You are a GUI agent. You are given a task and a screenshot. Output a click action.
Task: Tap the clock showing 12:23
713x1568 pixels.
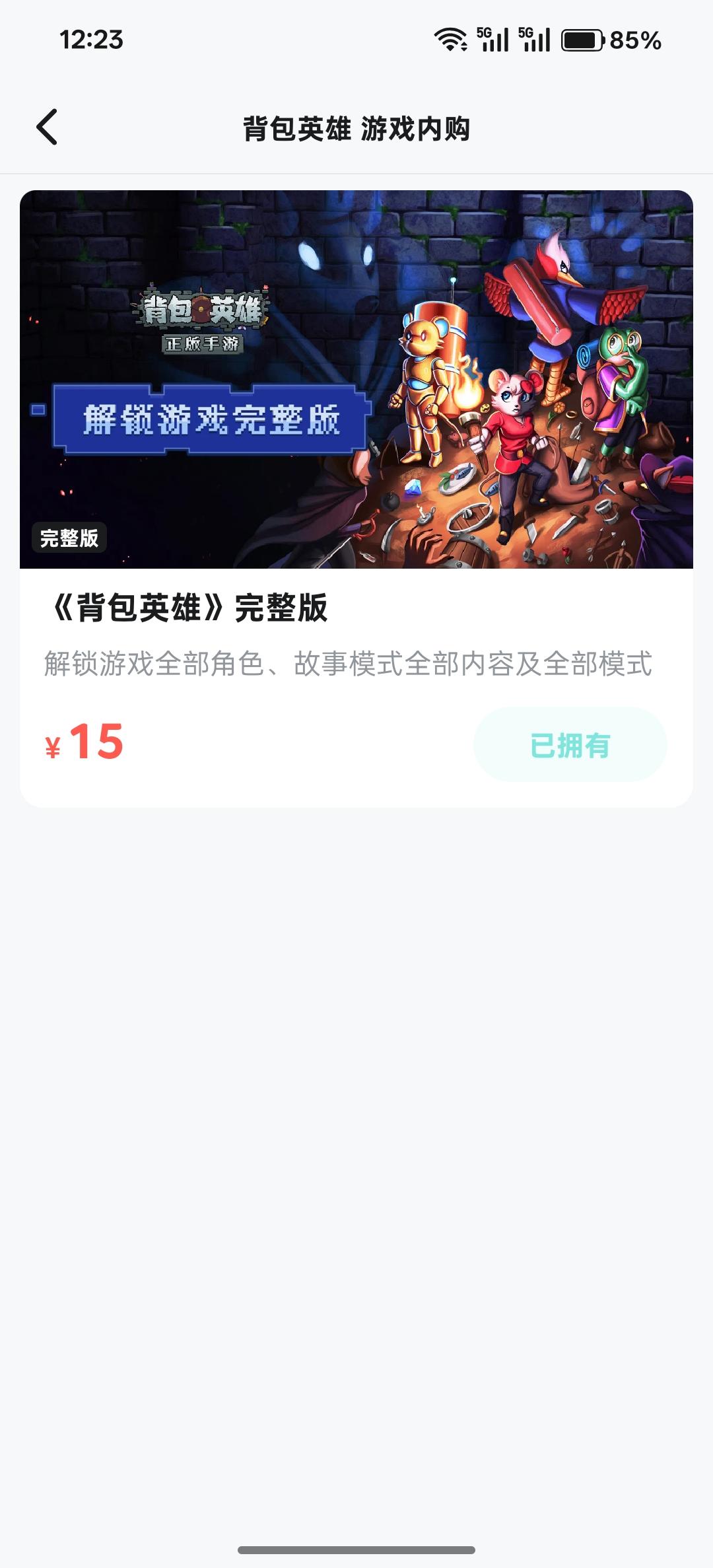click(92, 41)
